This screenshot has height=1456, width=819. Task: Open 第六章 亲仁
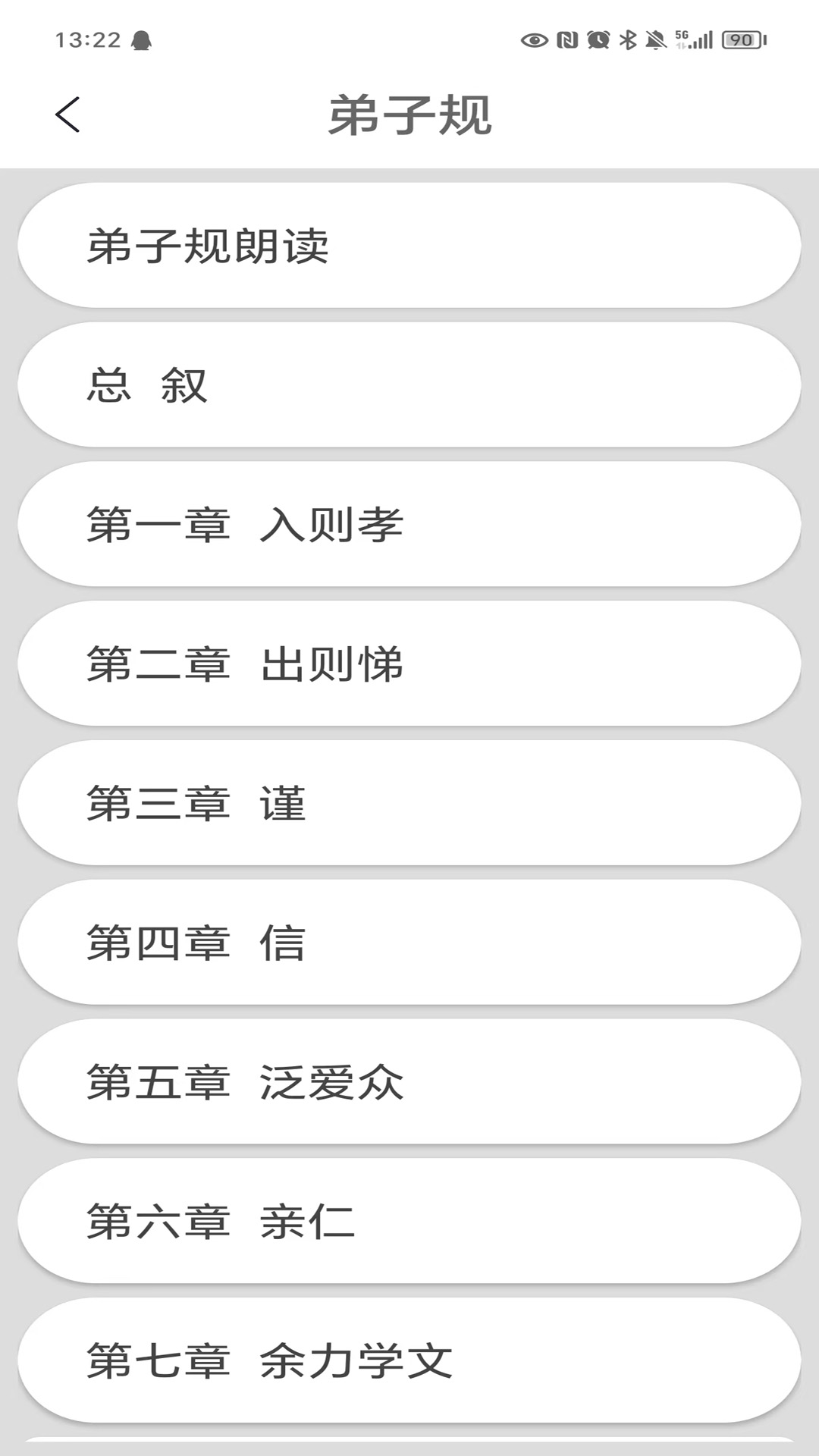(x=409, y=1219)
